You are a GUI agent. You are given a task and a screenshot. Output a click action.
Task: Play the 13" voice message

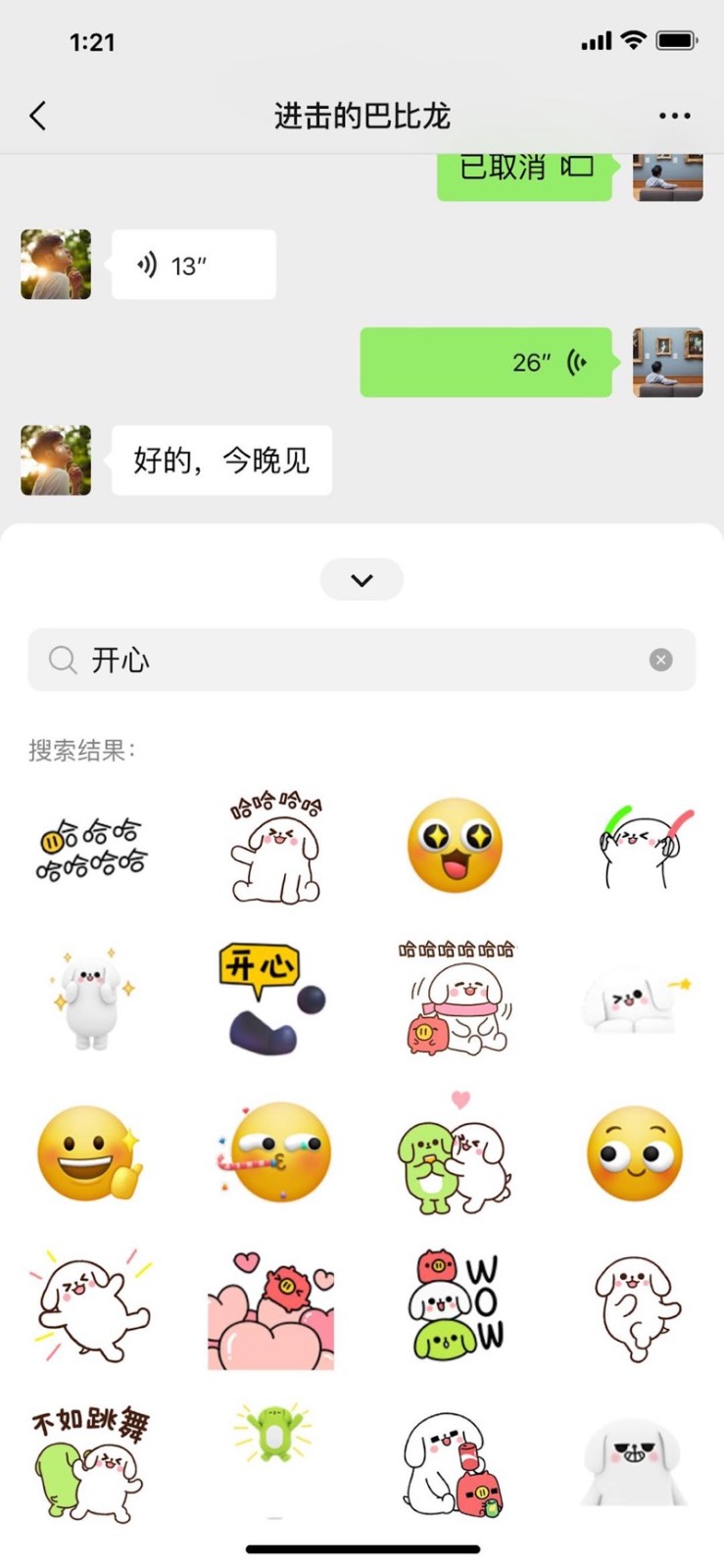pos(193,265)
